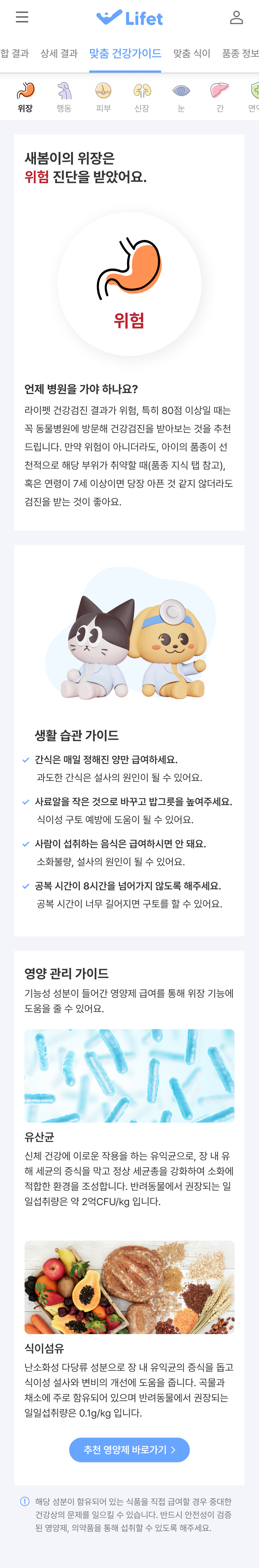The image size is (259, 1568).
Task: Tap 추천 영양제 바로가기 button
Action: click(x=129, y=1450)
